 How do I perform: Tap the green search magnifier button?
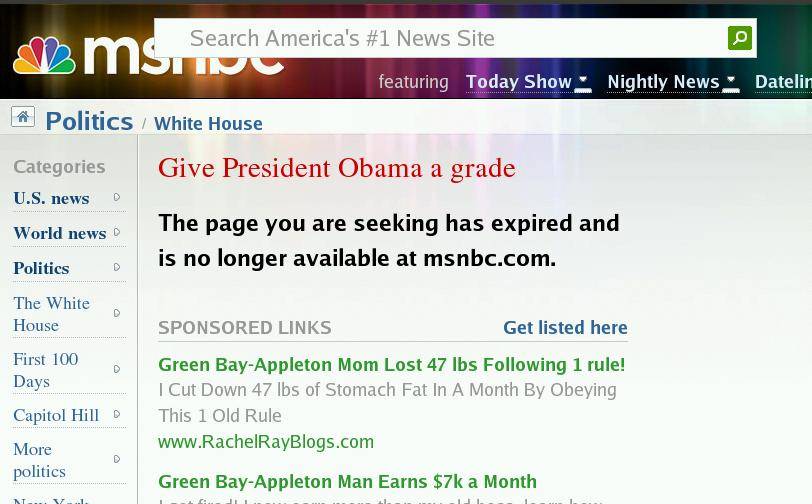pos(739,38)
